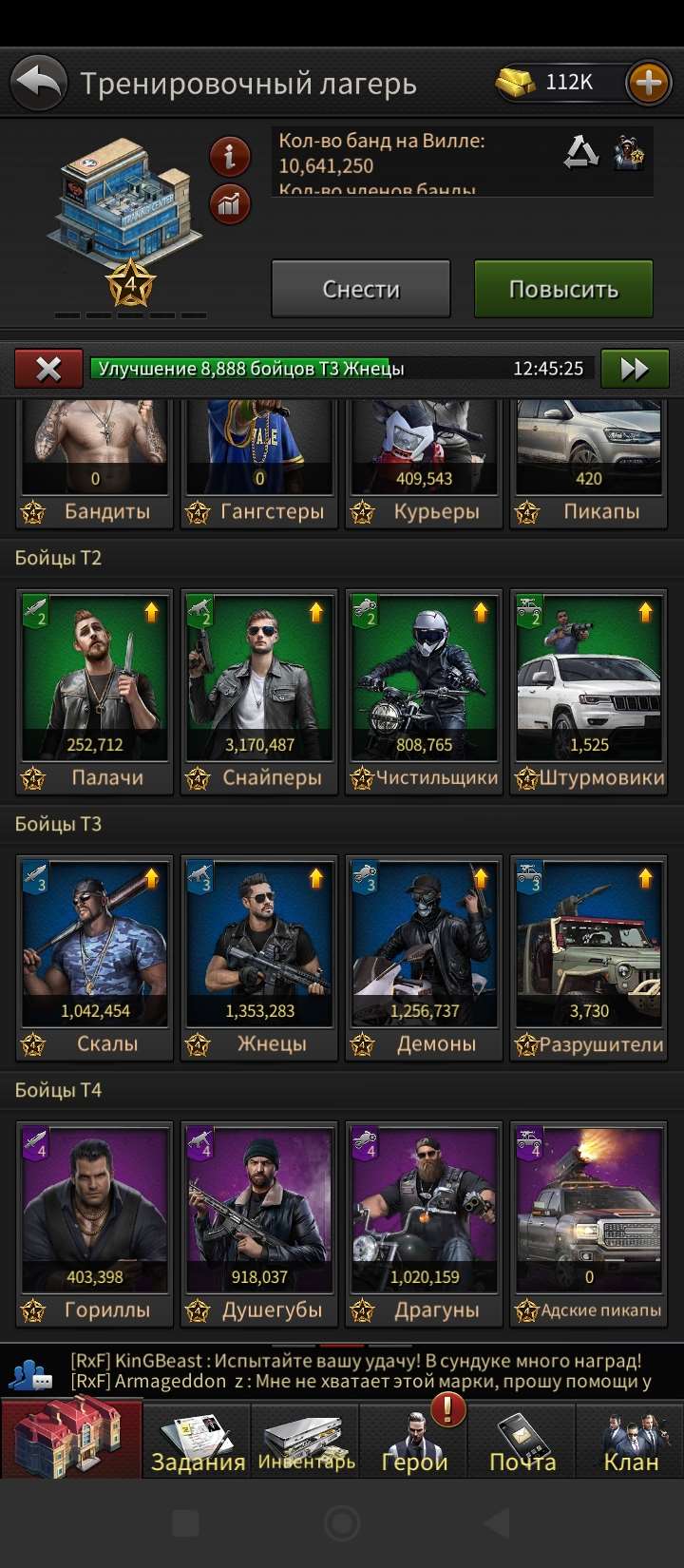The image size is (684, 1568).
Task: Open the statistics chart icon below info
Action: pos(228,204)
